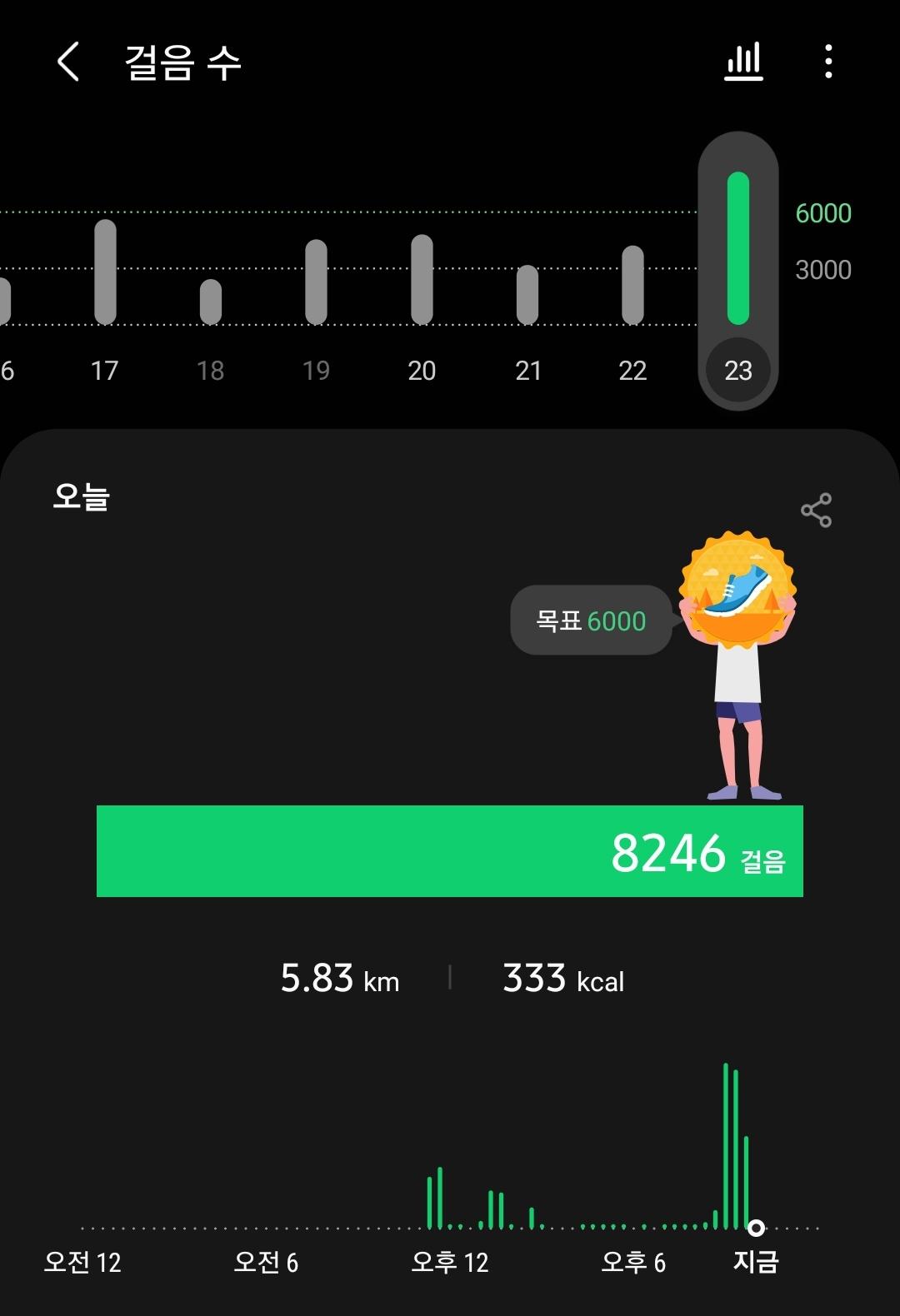Open the more options menu
Viewport: 900px width, 1316px height.
click(x=827, y=62)
